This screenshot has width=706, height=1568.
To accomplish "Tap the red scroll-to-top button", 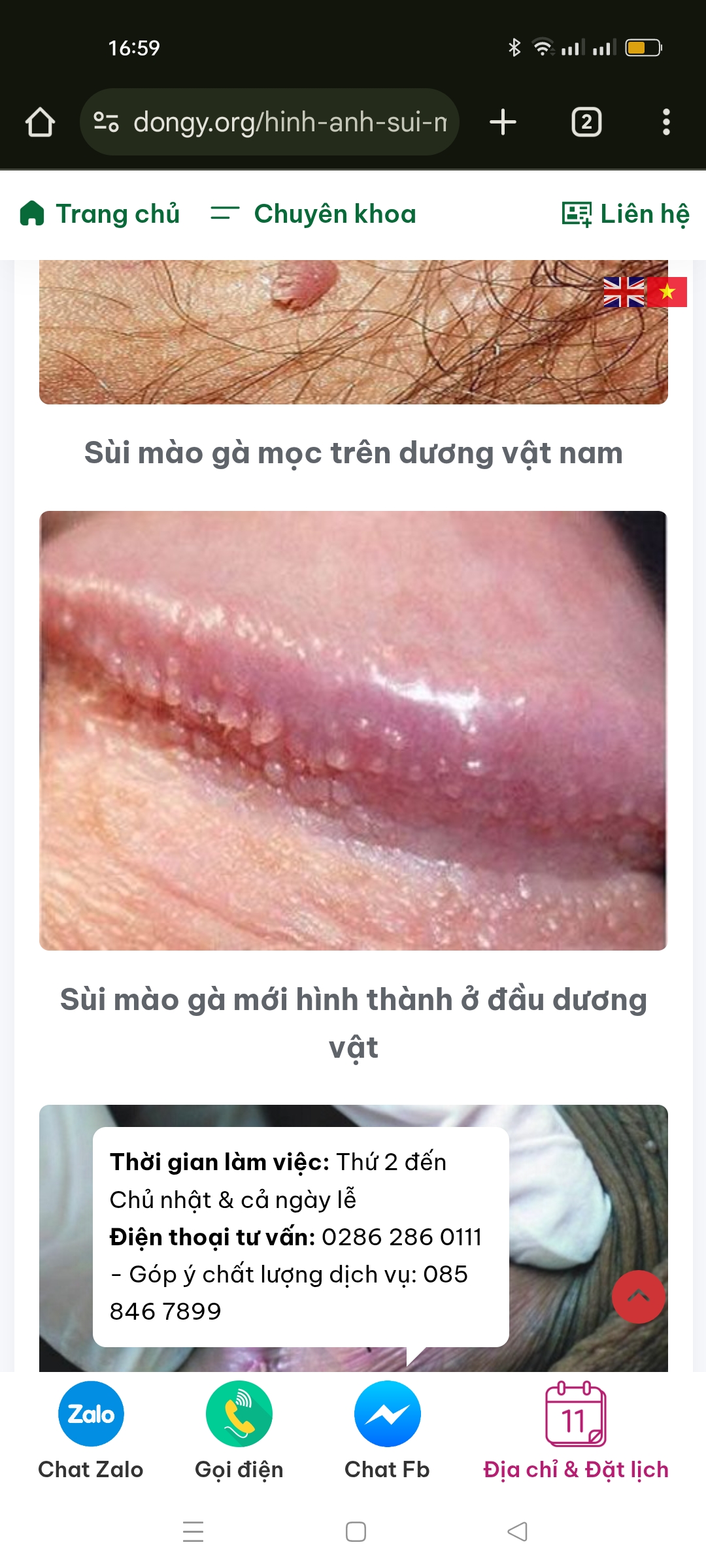I will pyautogui.click(x=638, y=1297).
